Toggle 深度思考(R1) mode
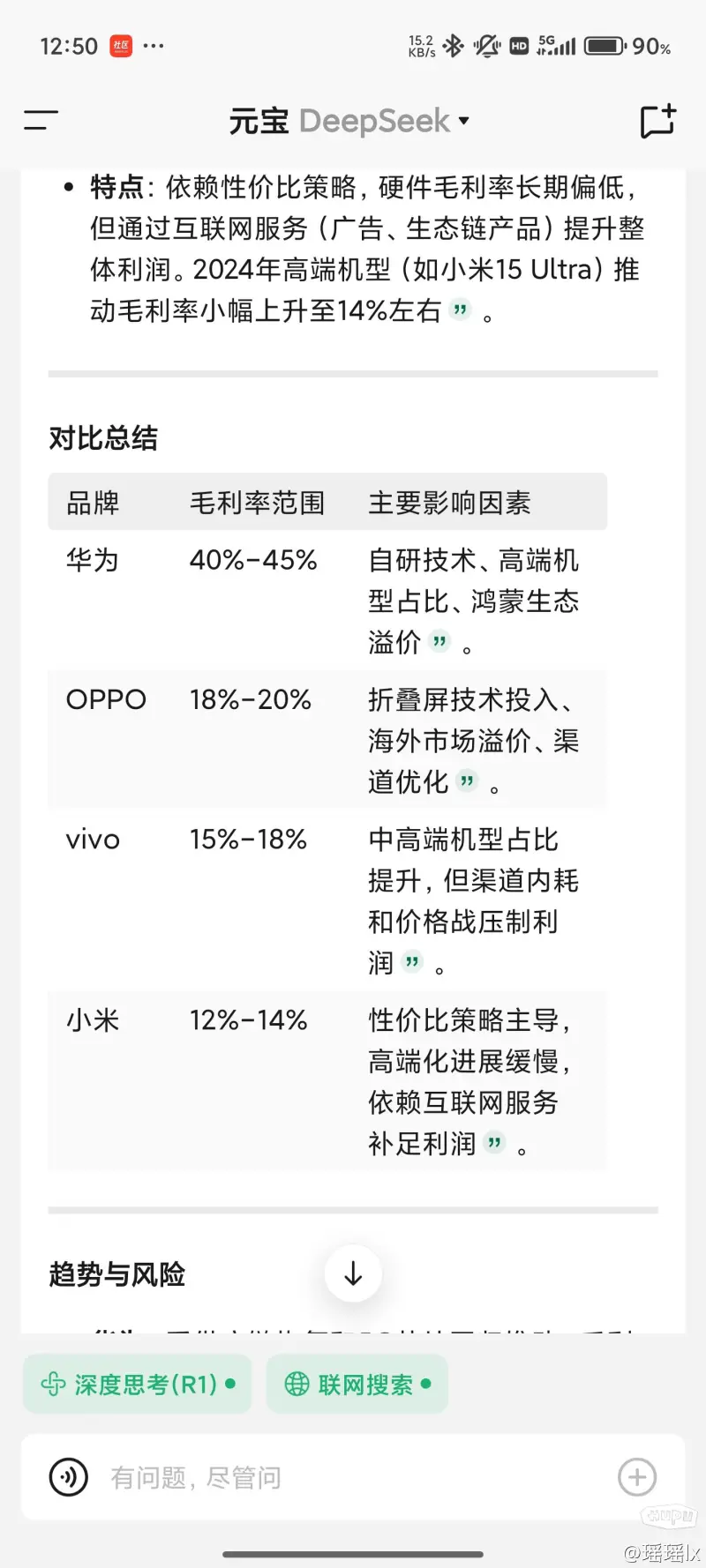706x1568 pixels. [x=138, y=1385]
